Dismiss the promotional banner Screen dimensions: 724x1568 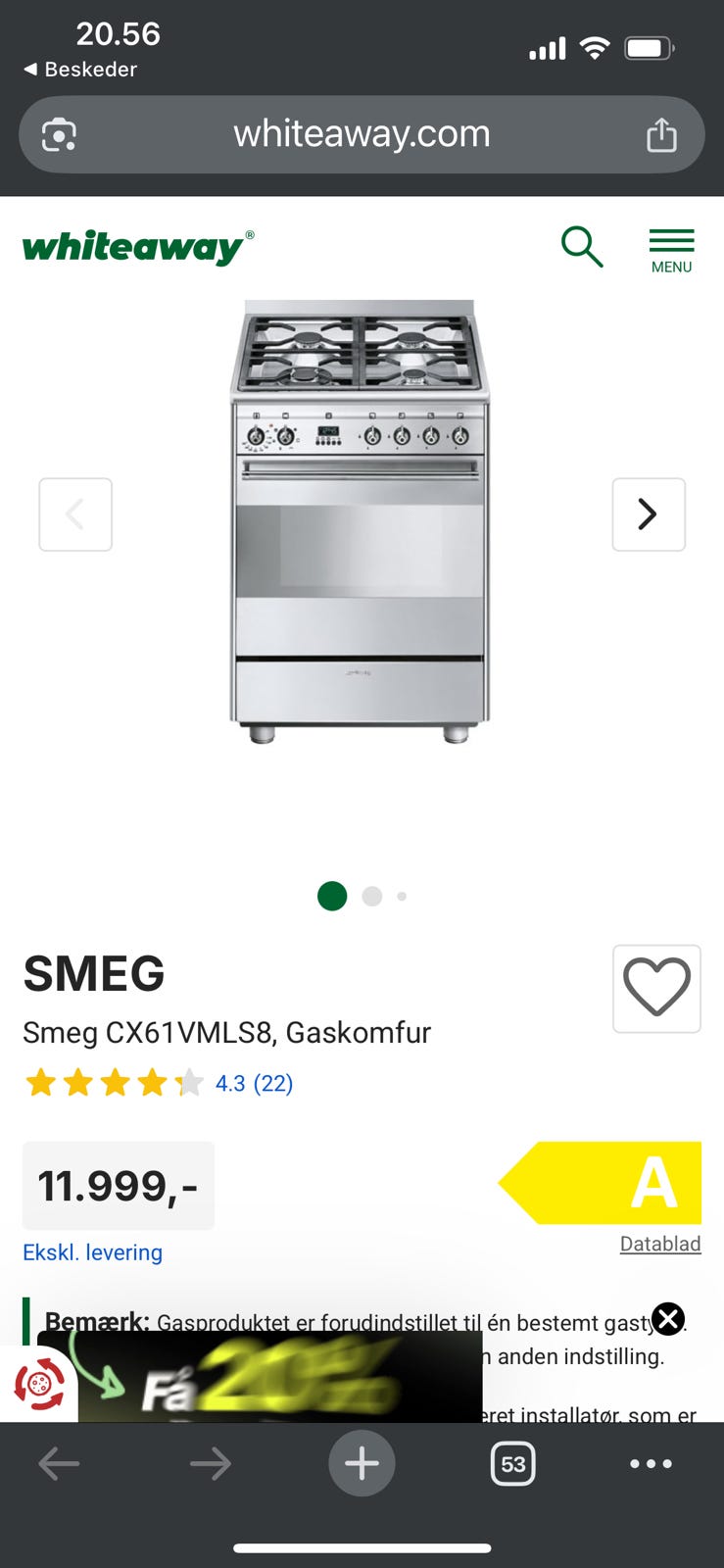tap(668, 1319)
